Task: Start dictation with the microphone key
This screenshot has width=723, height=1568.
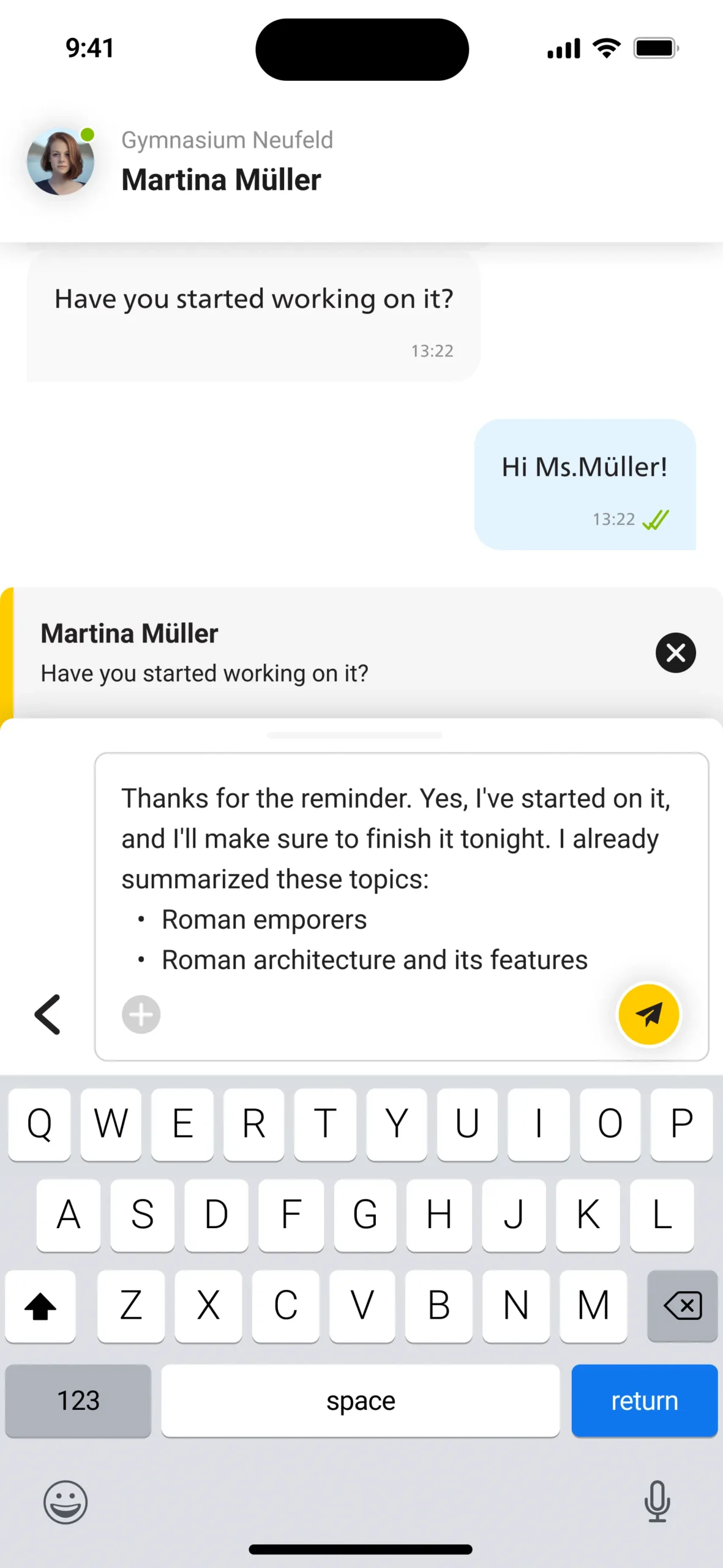Action: click(657, 1502)
